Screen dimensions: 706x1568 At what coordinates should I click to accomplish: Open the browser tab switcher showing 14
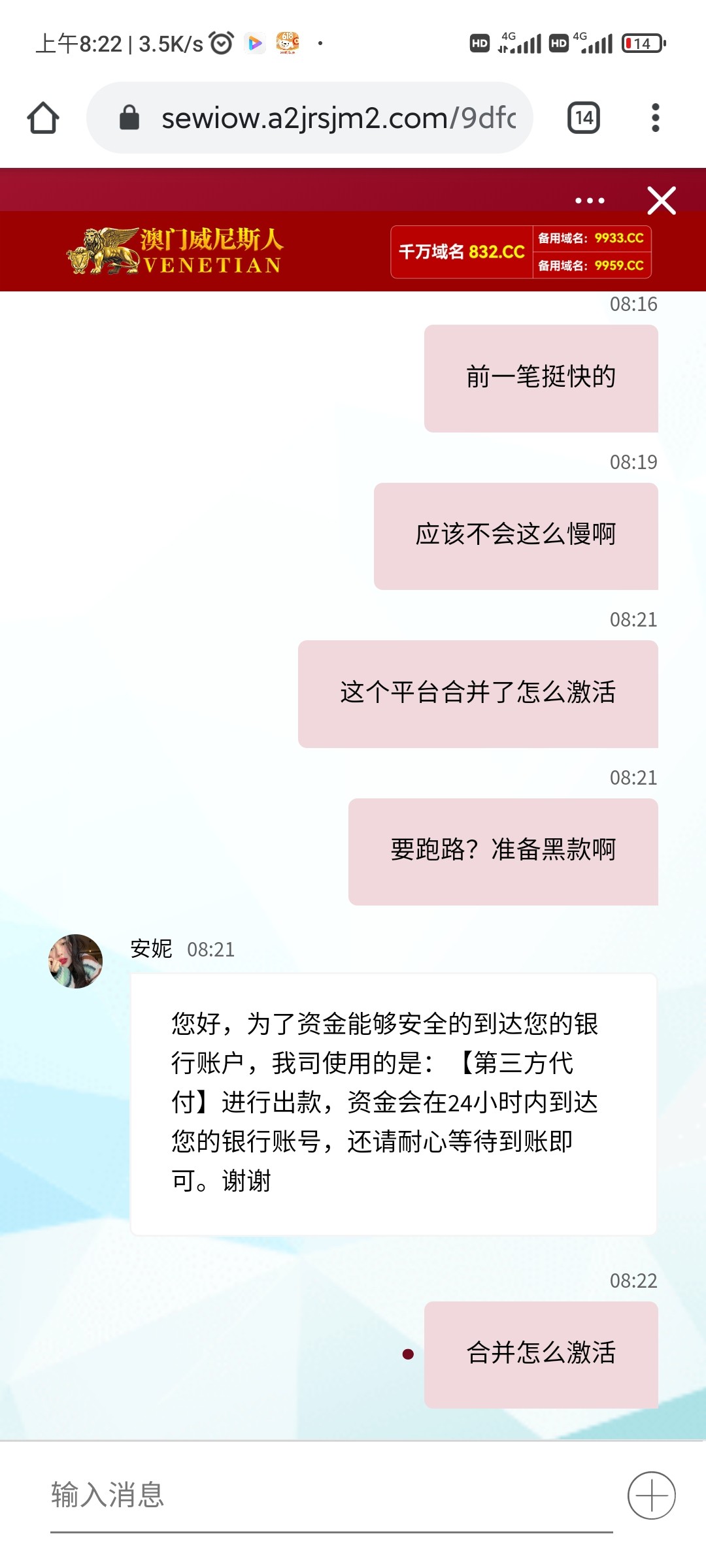pyautogui.click(x=582, y=118)
